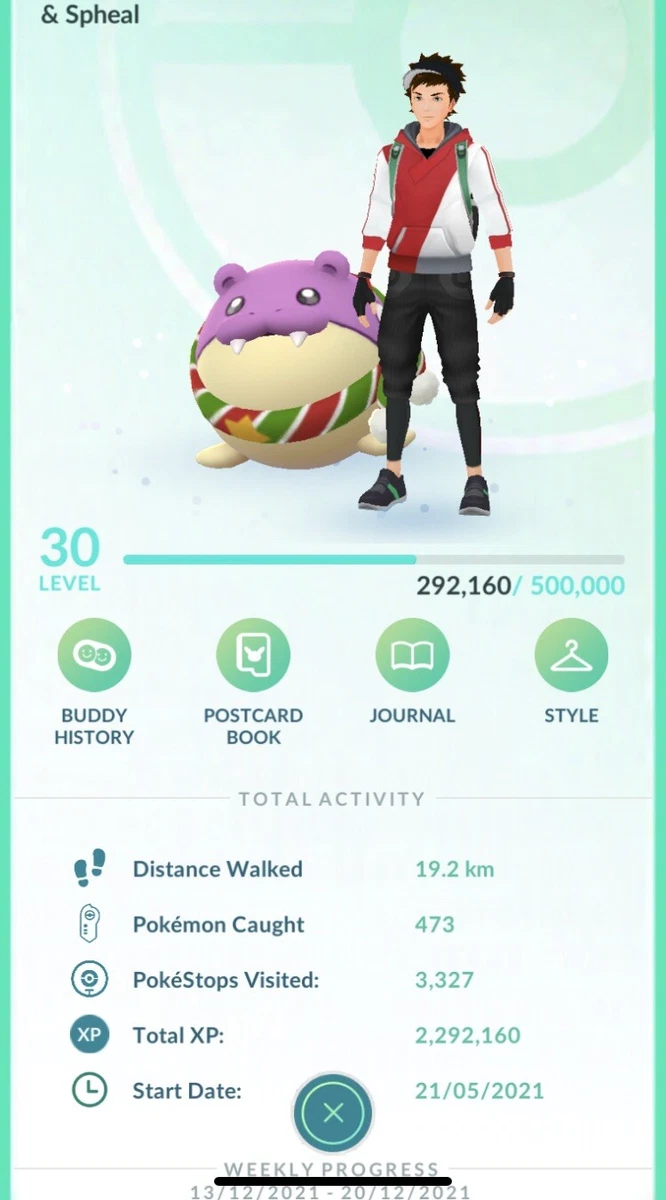Open the Postcard Book
The height and width of the screenshot is (1200, 666).
(x=253, y=656)
